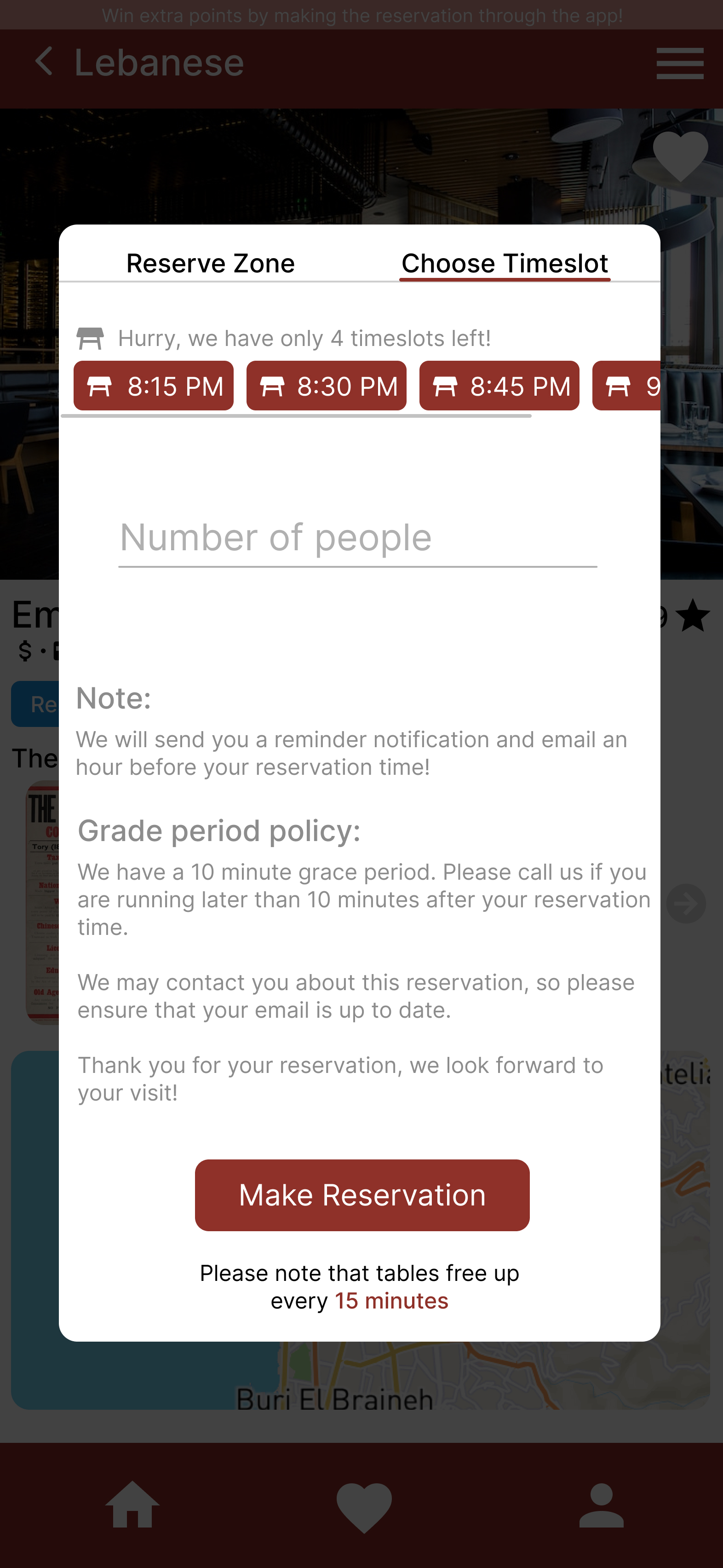Pick the 8:15 PM timeslot

(x=153, y=386)
